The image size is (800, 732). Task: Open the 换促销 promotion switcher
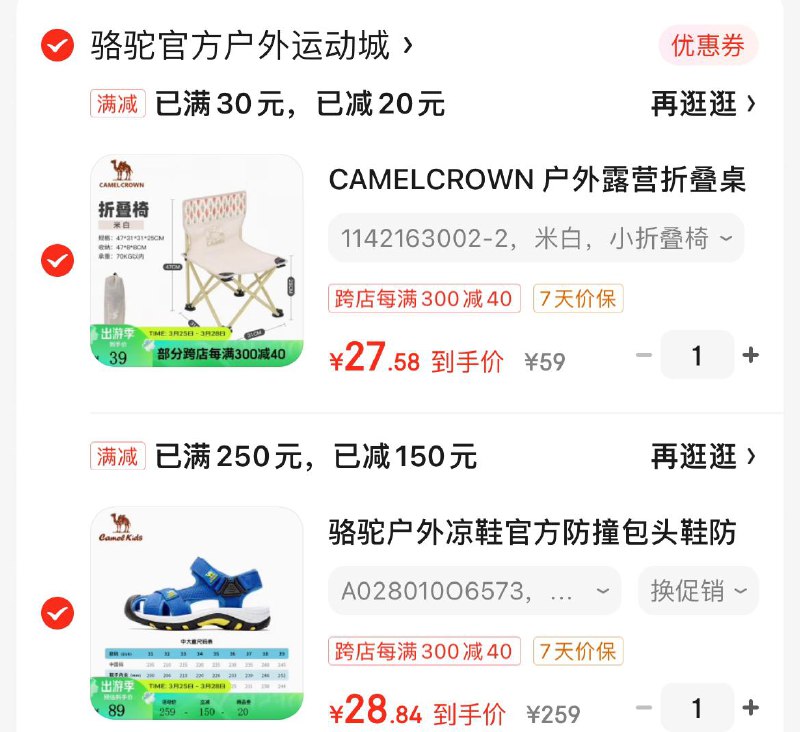point(698,591)
